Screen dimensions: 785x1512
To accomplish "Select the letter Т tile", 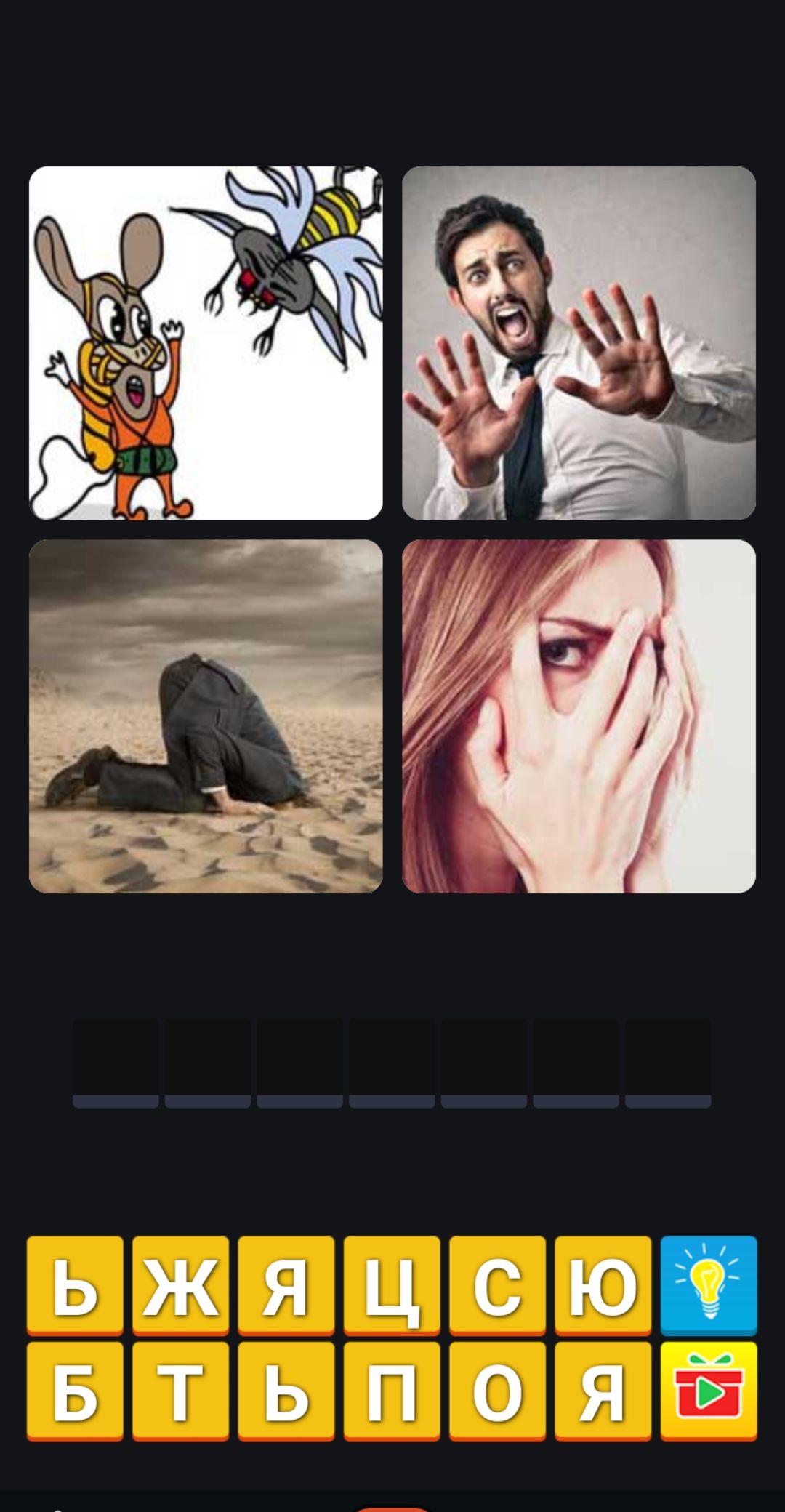I will point(180,1391).
